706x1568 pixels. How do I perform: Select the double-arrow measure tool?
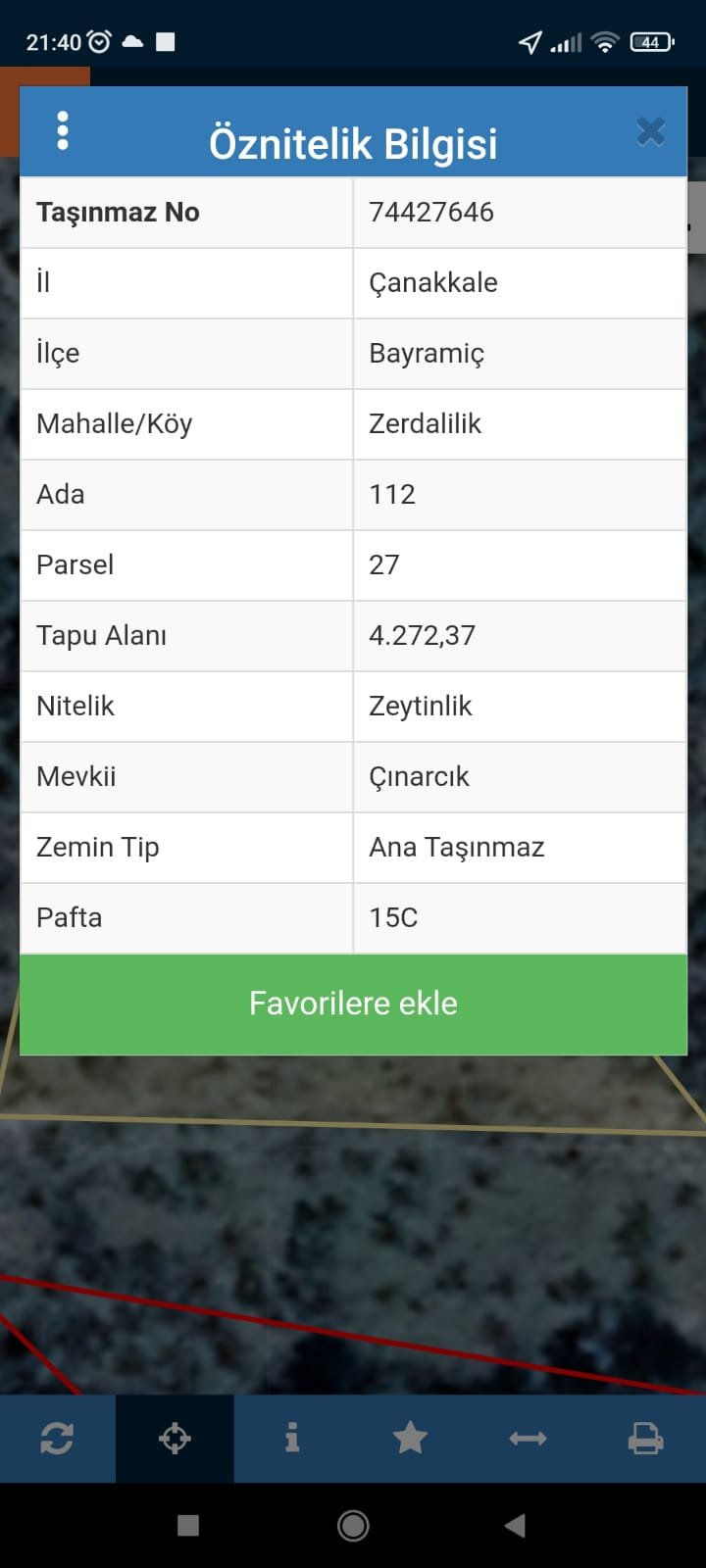click(x=528, y=1438)
